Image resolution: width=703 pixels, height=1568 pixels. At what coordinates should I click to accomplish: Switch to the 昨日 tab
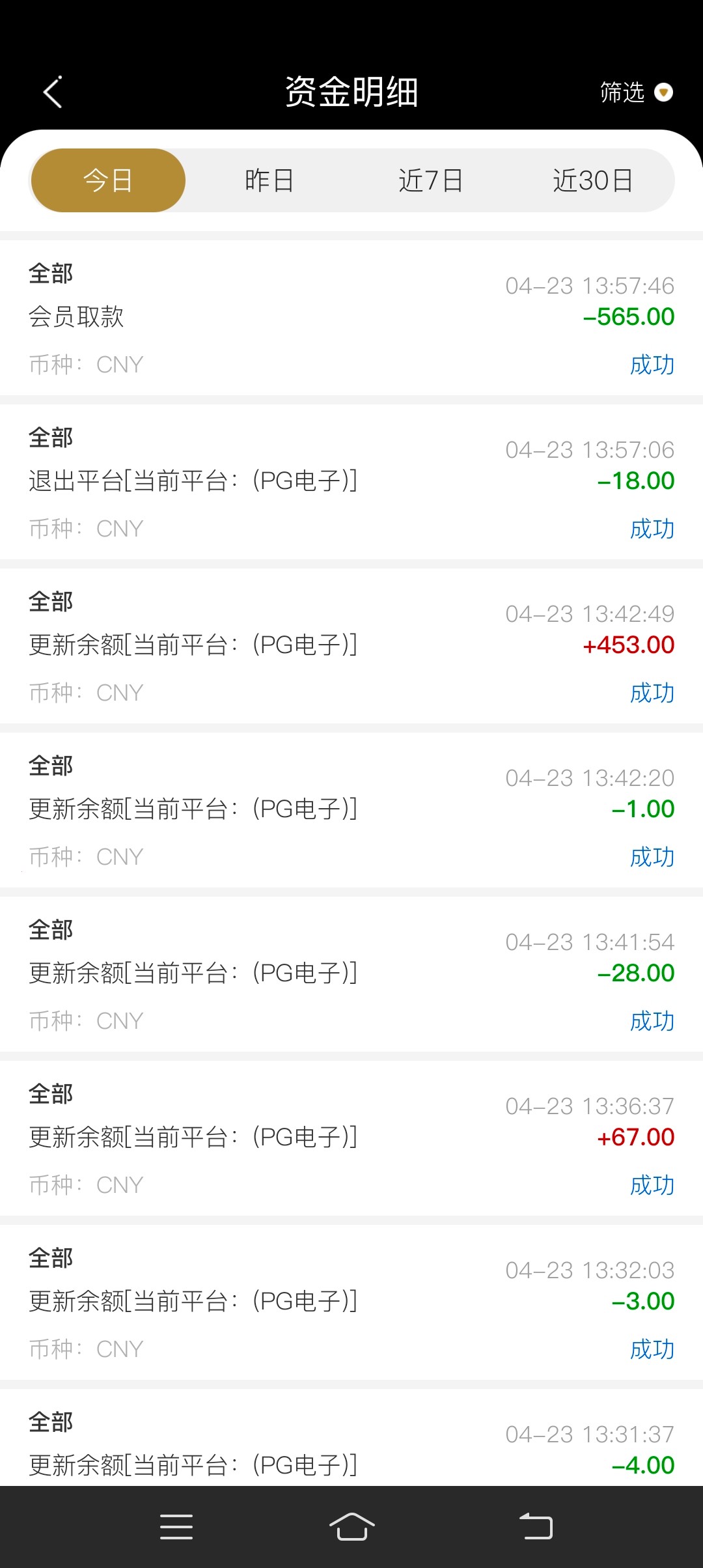click(x=269, y=180)
